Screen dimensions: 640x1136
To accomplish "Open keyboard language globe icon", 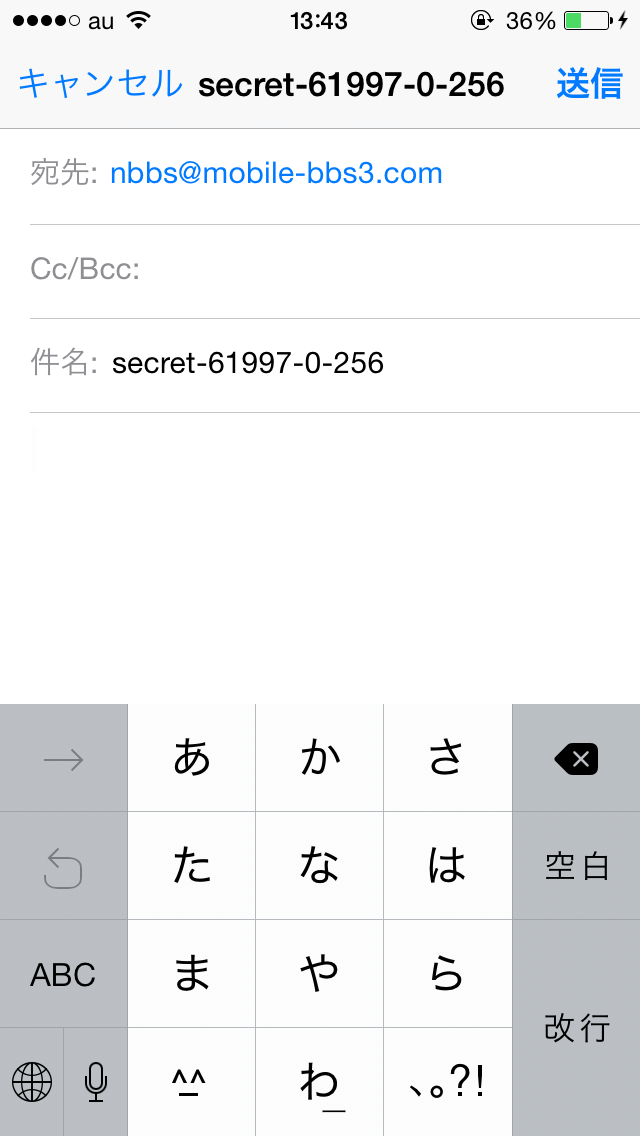I will point(32,1082).
